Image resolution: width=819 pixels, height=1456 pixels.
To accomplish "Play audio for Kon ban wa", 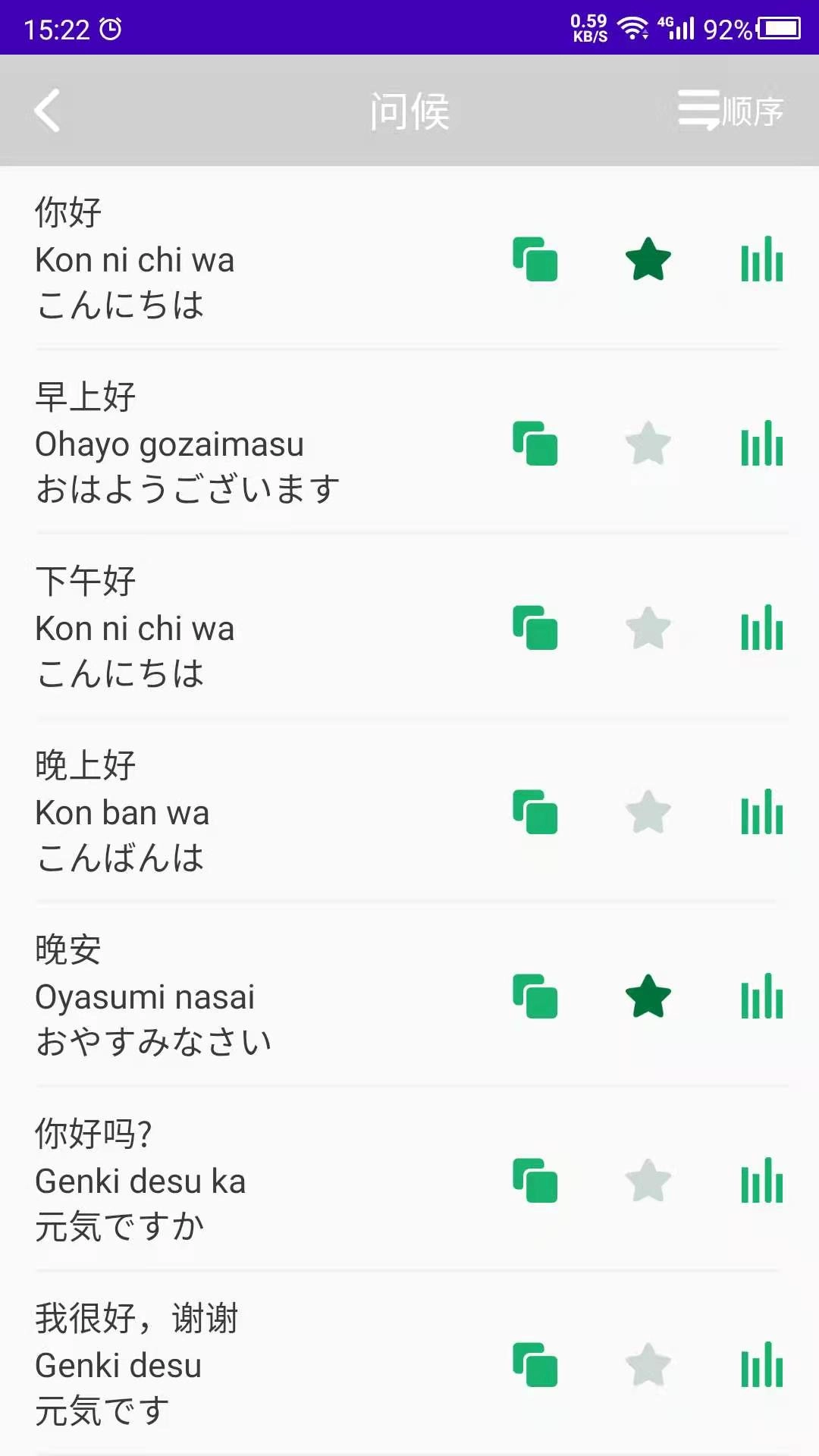I will tap(762, 811).
